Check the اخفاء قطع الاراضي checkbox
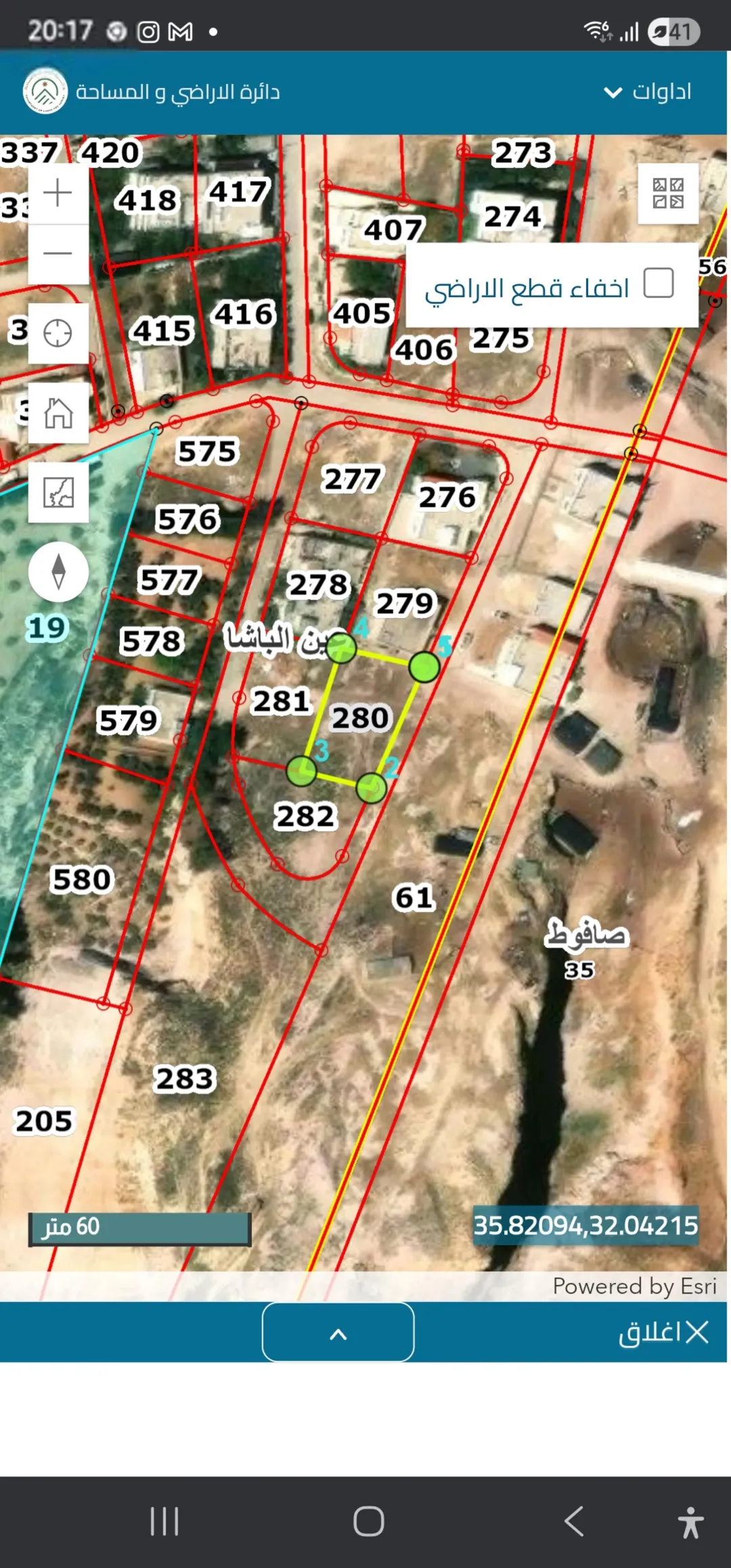Image resolution: width=731 pixels, height=1568 pixels. click(x=659, y=283)
